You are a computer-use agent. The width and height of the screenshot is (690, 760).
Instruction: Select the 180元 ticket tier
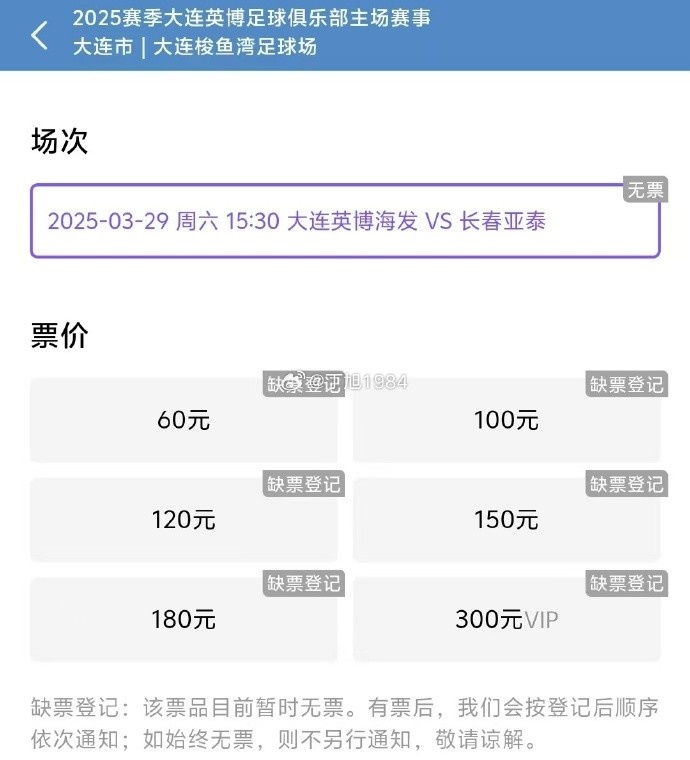click(x=184, y=620)
